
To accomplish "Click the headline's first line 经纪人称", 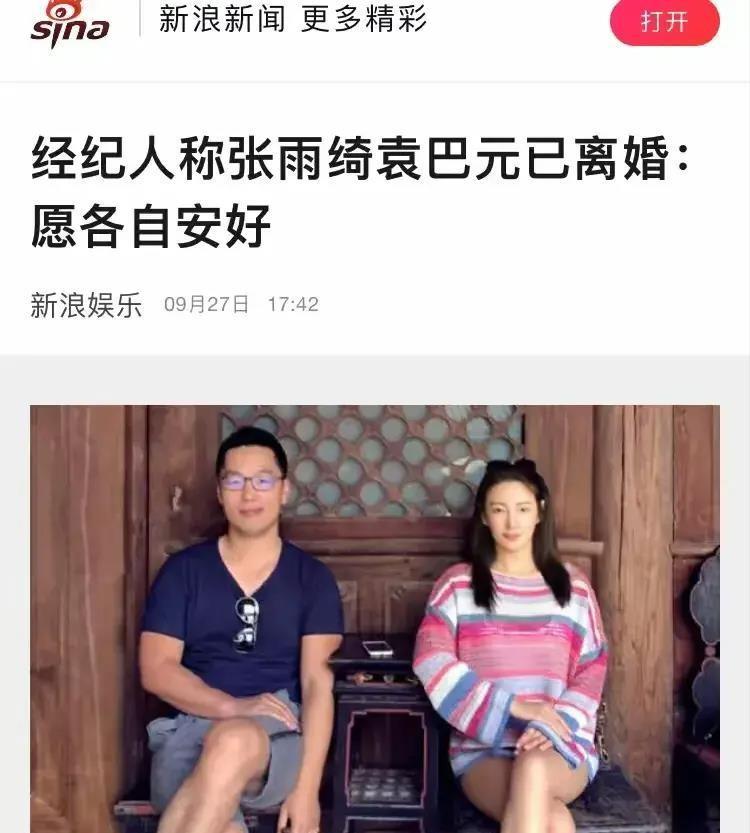I will click(x=110, y=160).
